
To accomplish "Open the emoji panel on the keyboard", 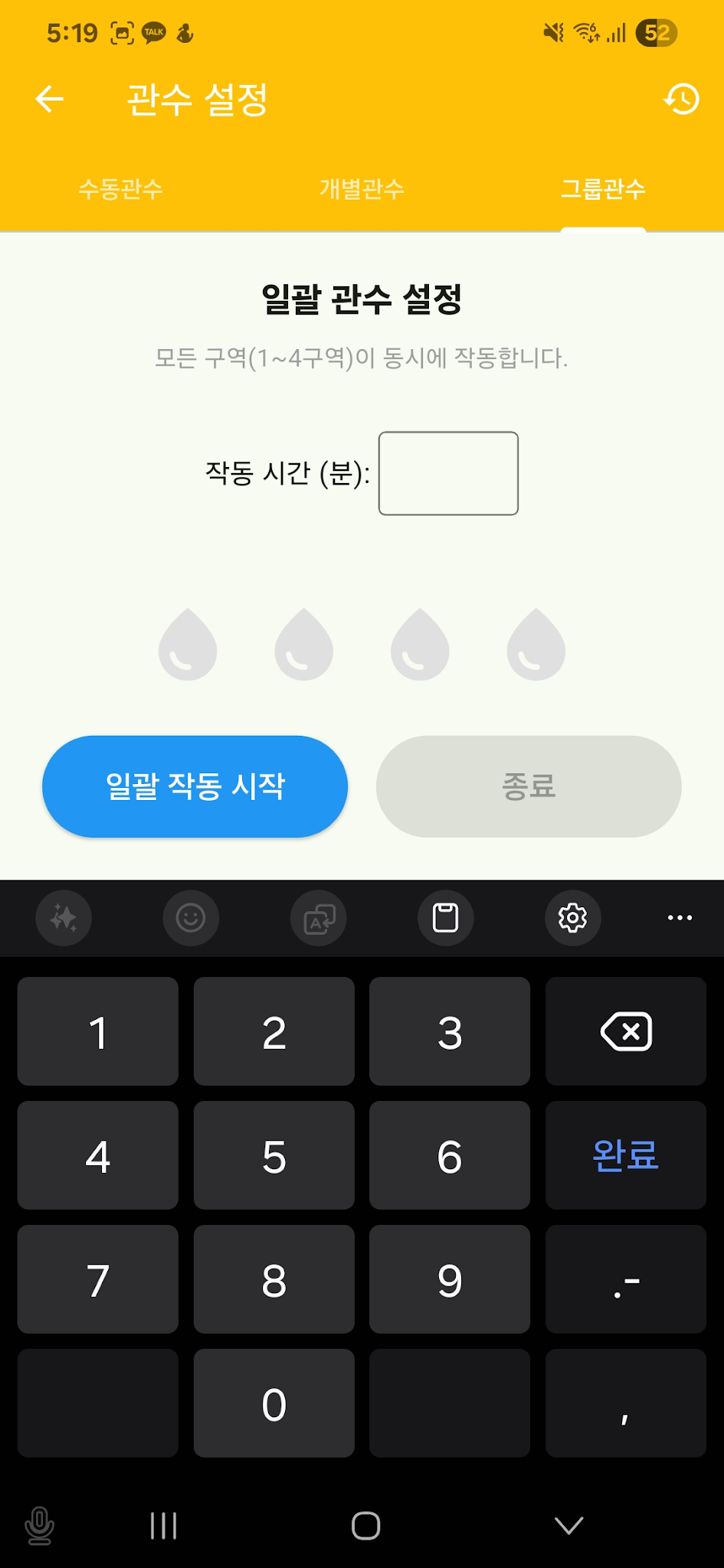I will [x=191, y=918].
